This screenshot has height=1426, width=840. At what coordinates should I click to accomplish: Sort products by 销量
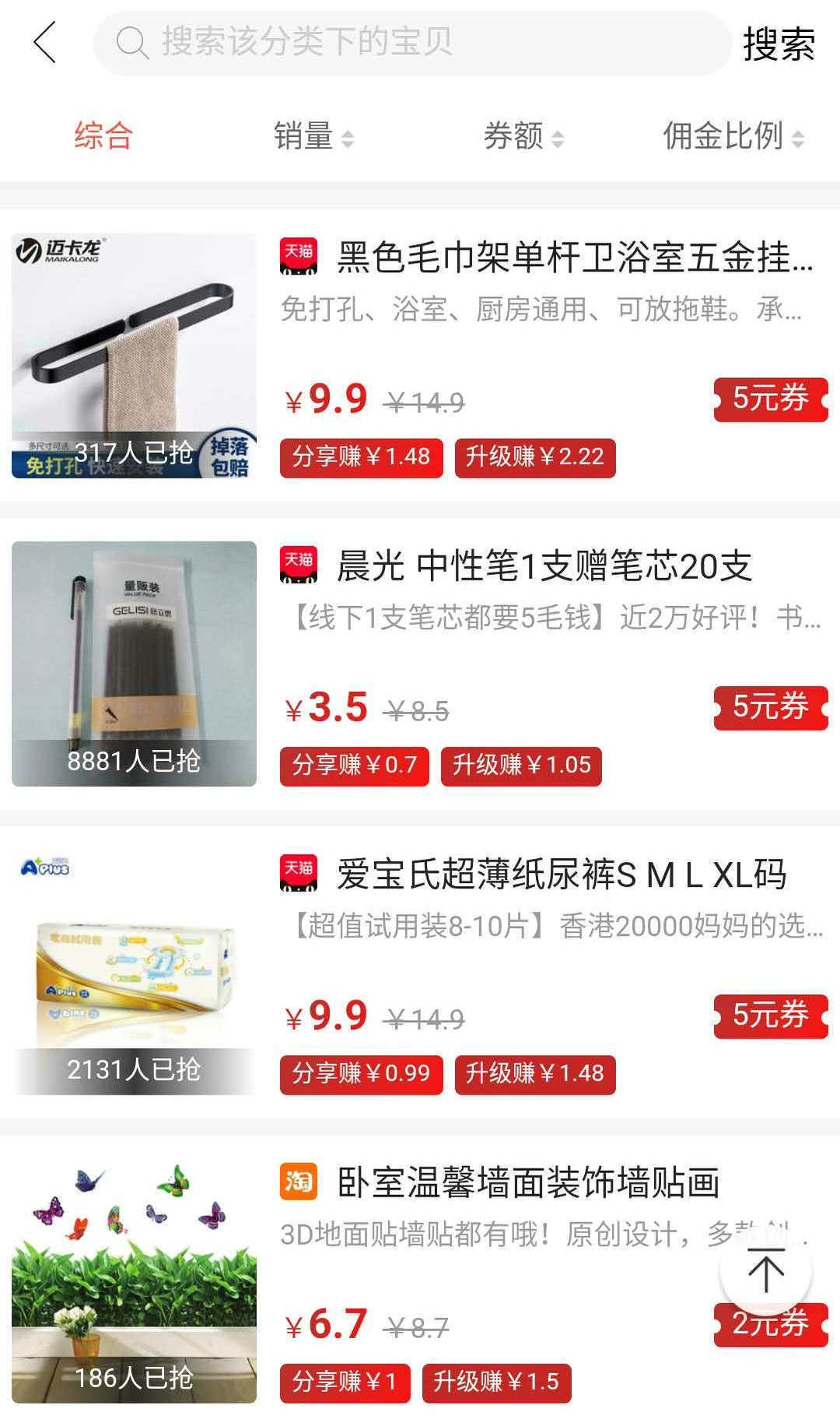(x=313, y=137)
